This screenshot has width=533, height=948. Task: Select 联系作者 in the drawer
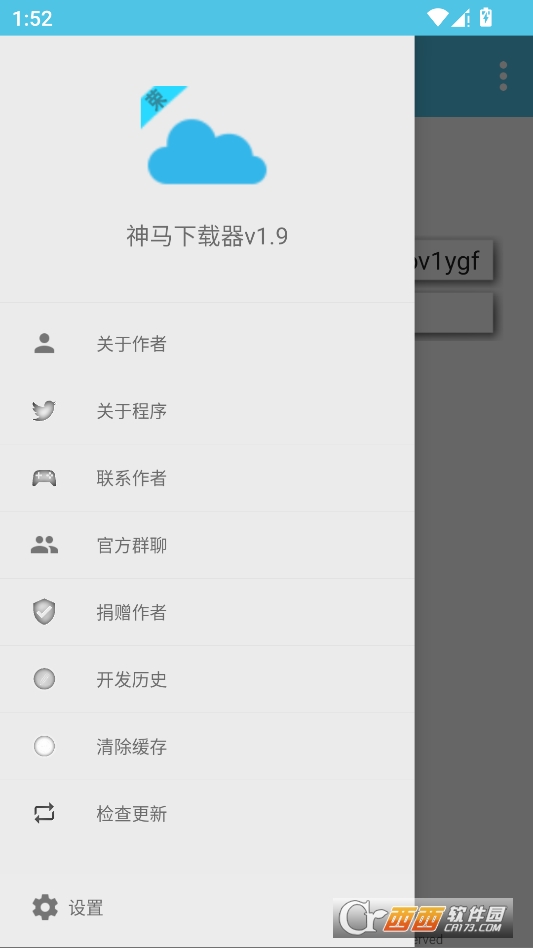(x=207, y=478)
